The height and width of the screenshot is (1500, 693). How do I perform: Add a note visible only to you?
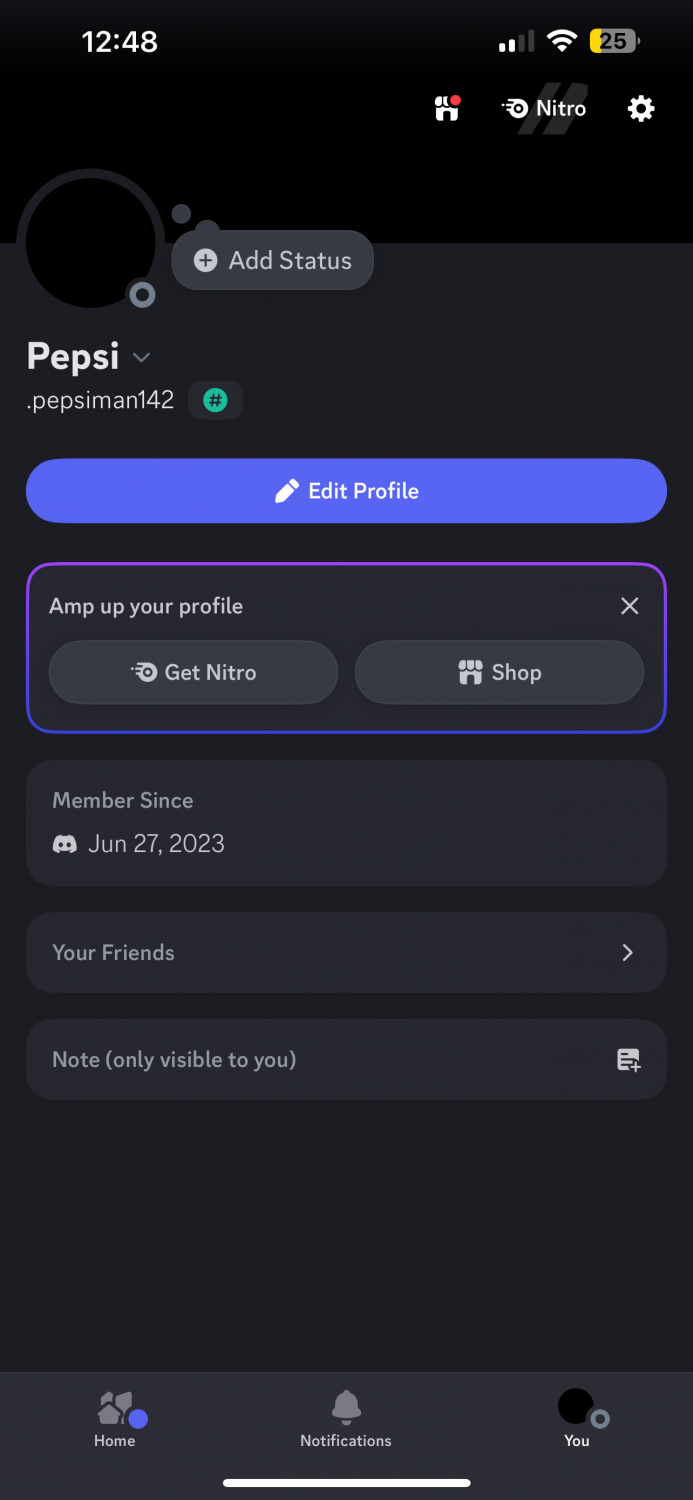(x=346, y=1060)
